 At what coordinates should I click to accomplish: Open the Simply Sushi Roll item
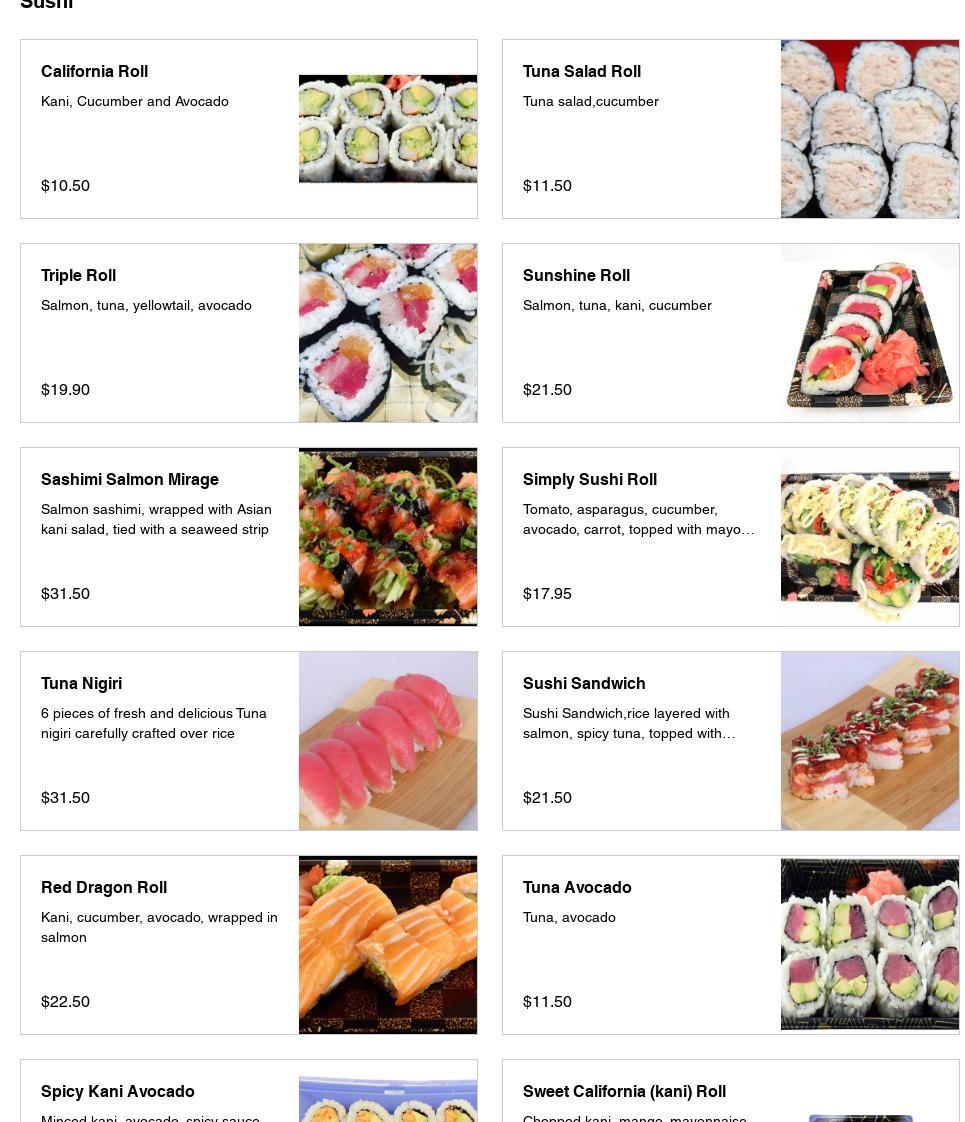tap(731, 537)
